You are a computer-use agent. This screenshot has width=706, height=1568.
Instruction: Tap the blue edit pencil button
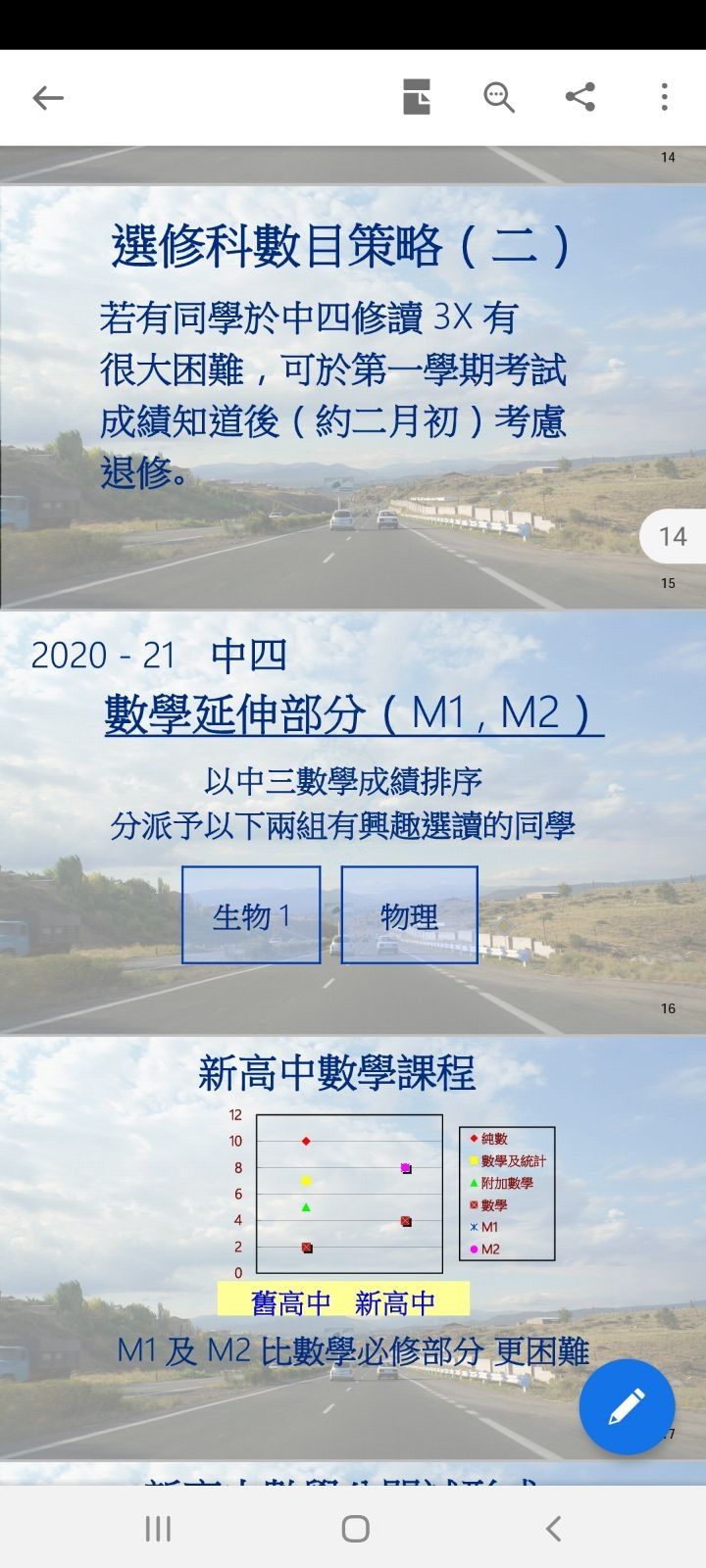coord(627,1406)
